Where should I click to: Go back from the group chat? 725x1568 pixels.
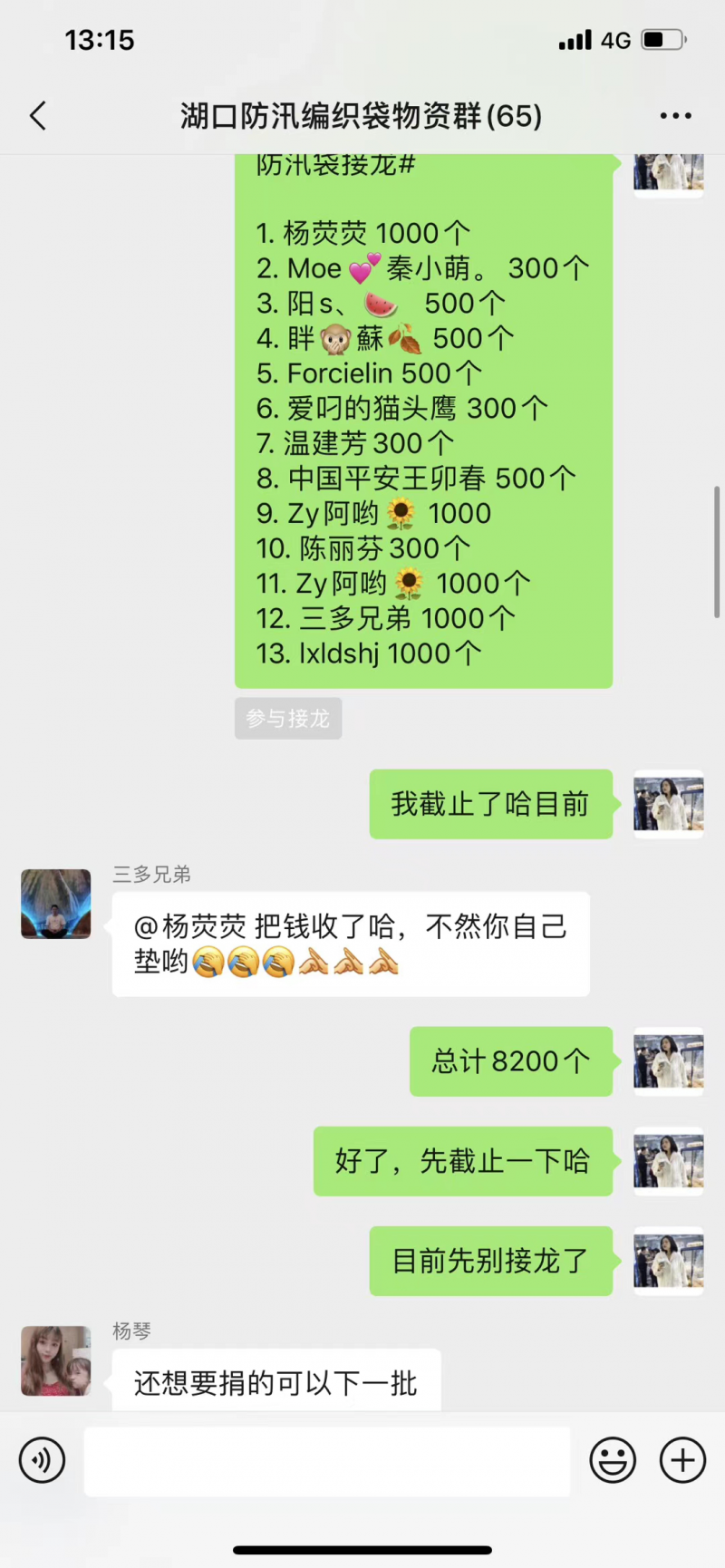[38, 116]
